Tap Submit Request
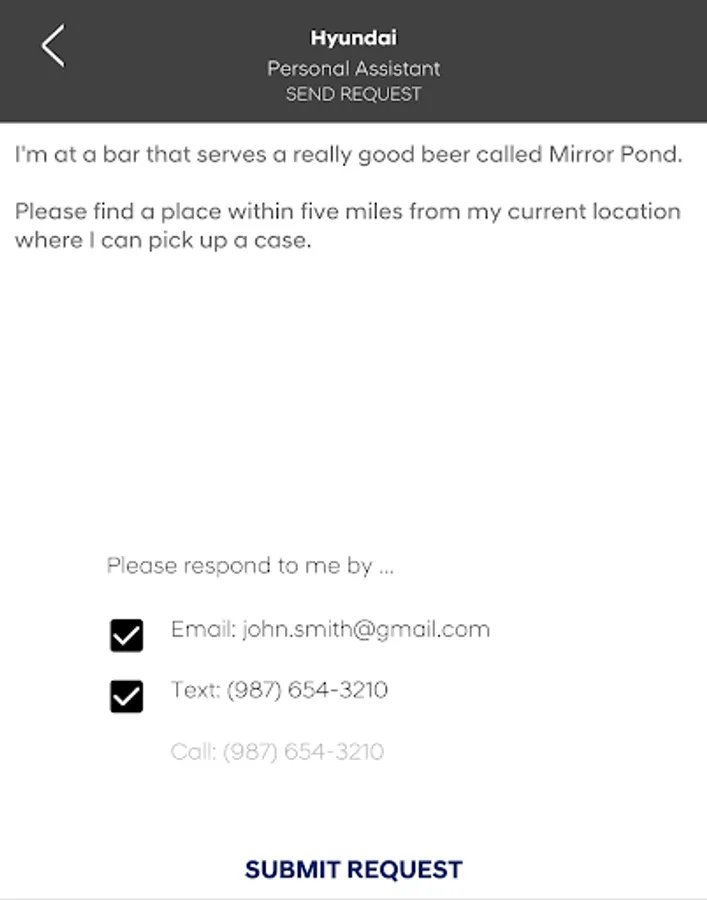The height and width of the screenshot is (900, 707). [354, 869]
